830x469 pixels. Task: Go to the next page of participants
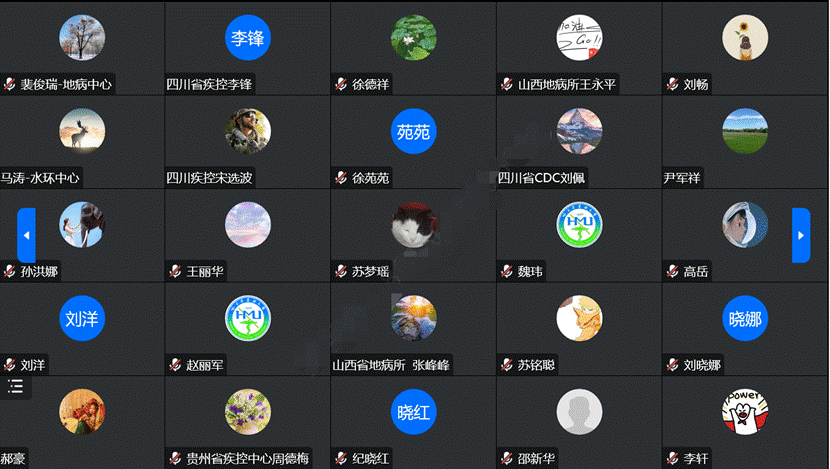(x=801, y=235)
